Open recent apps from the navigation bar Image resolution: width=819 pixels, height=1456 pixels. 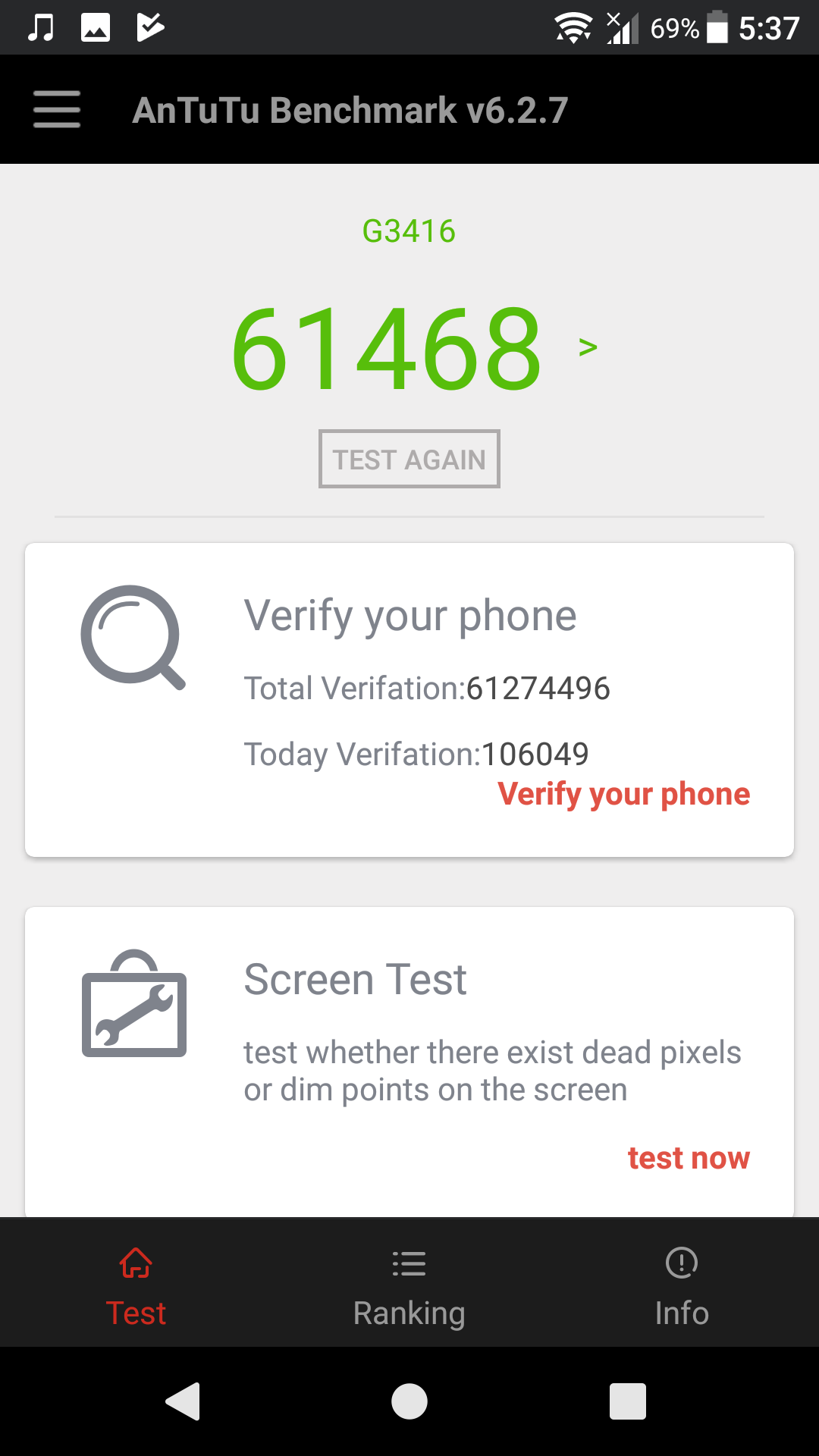[x=627, y=1401]
